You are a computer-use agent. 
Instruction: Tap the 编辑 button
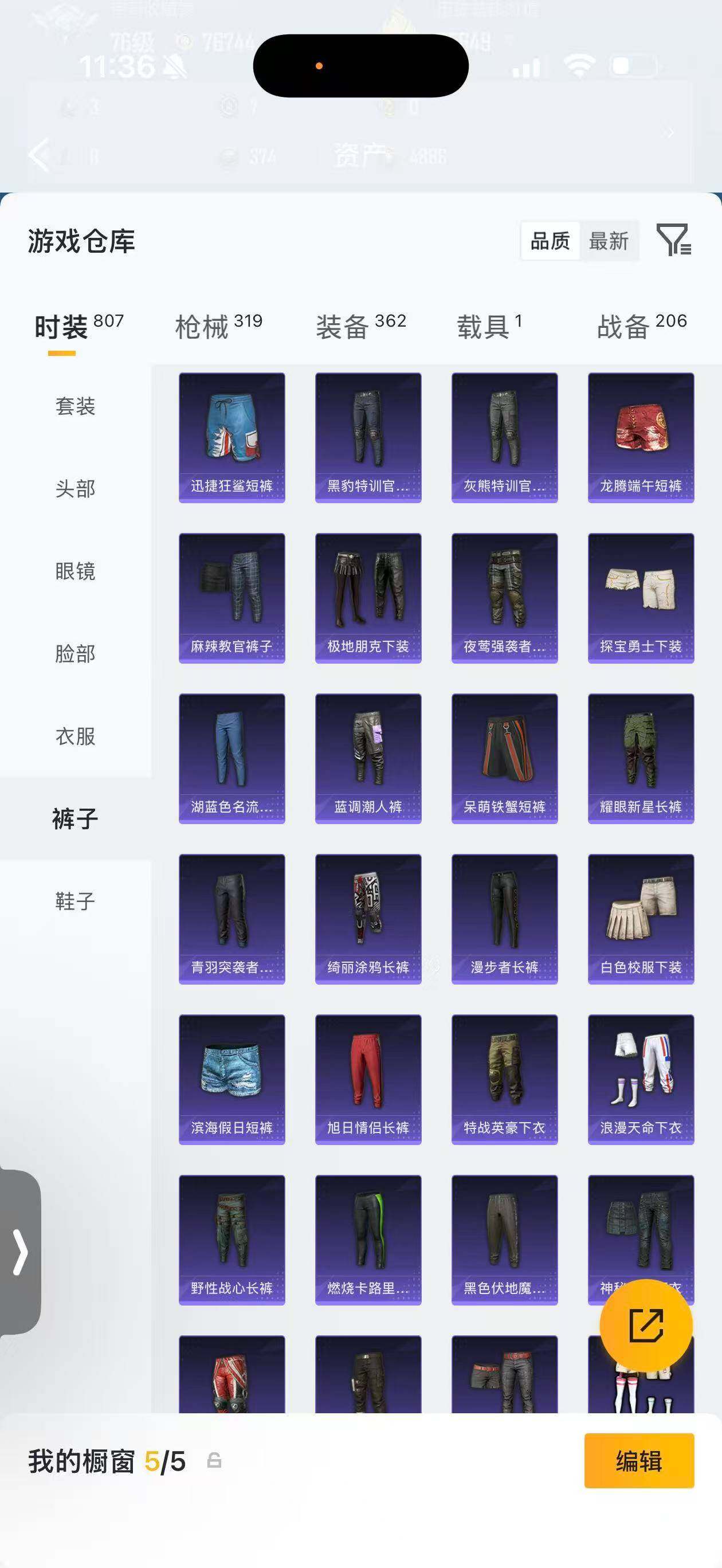point(639,1460)
